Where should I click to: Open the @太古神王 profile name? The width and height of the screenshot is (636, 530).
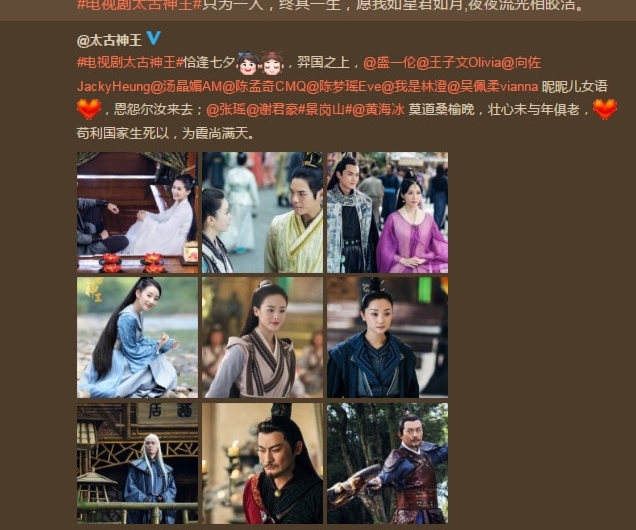(109, 39)
